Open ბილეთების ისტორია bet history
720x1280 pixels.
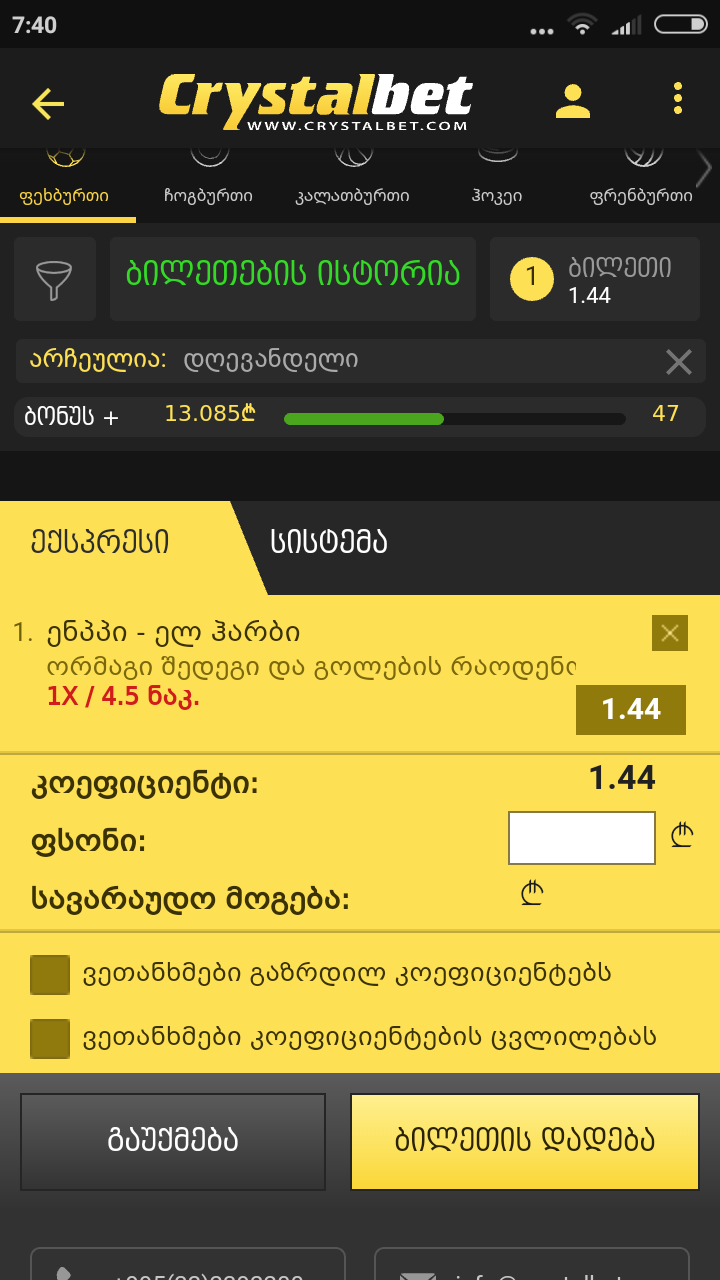(292, 278)
